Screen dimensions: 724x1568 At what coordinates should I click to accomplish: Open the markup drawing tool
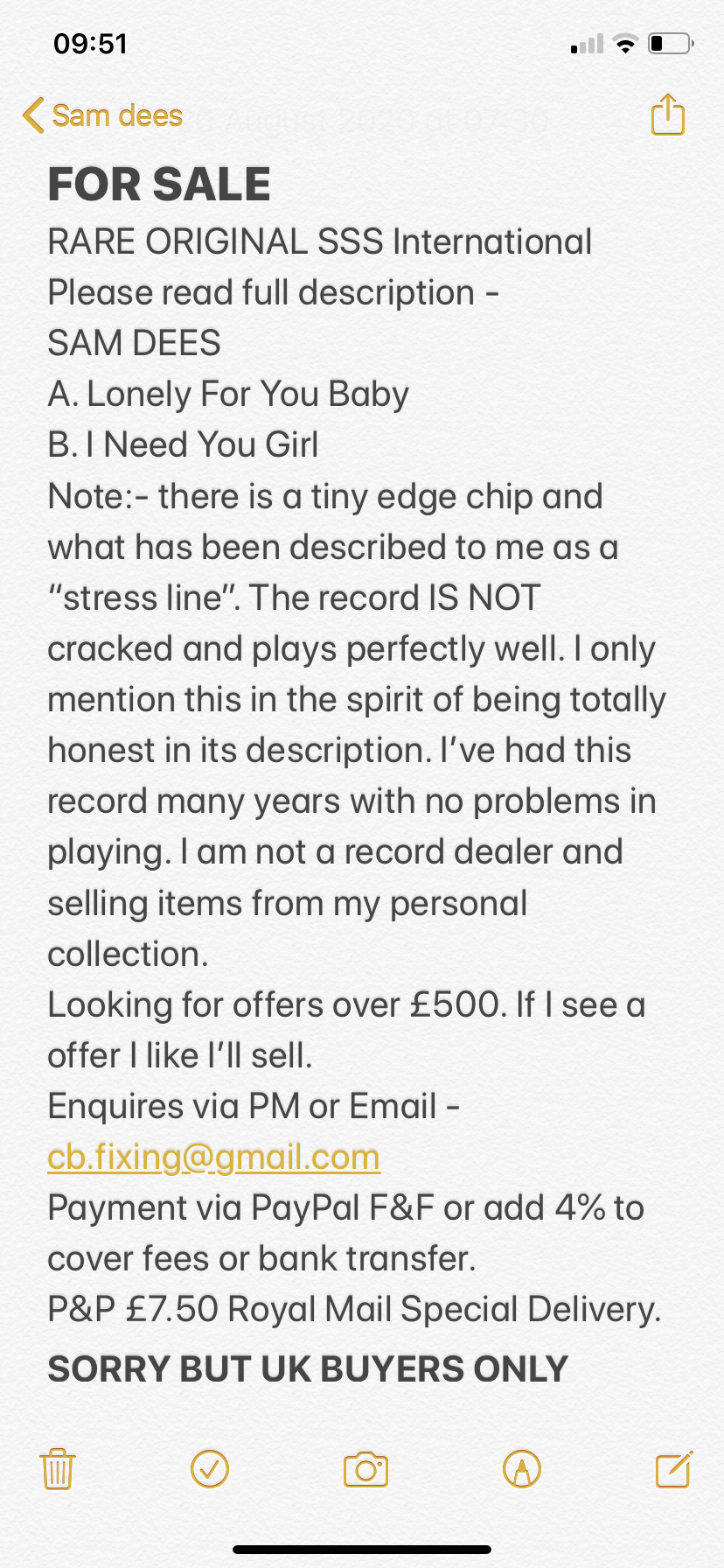(x=522, y=1469)
